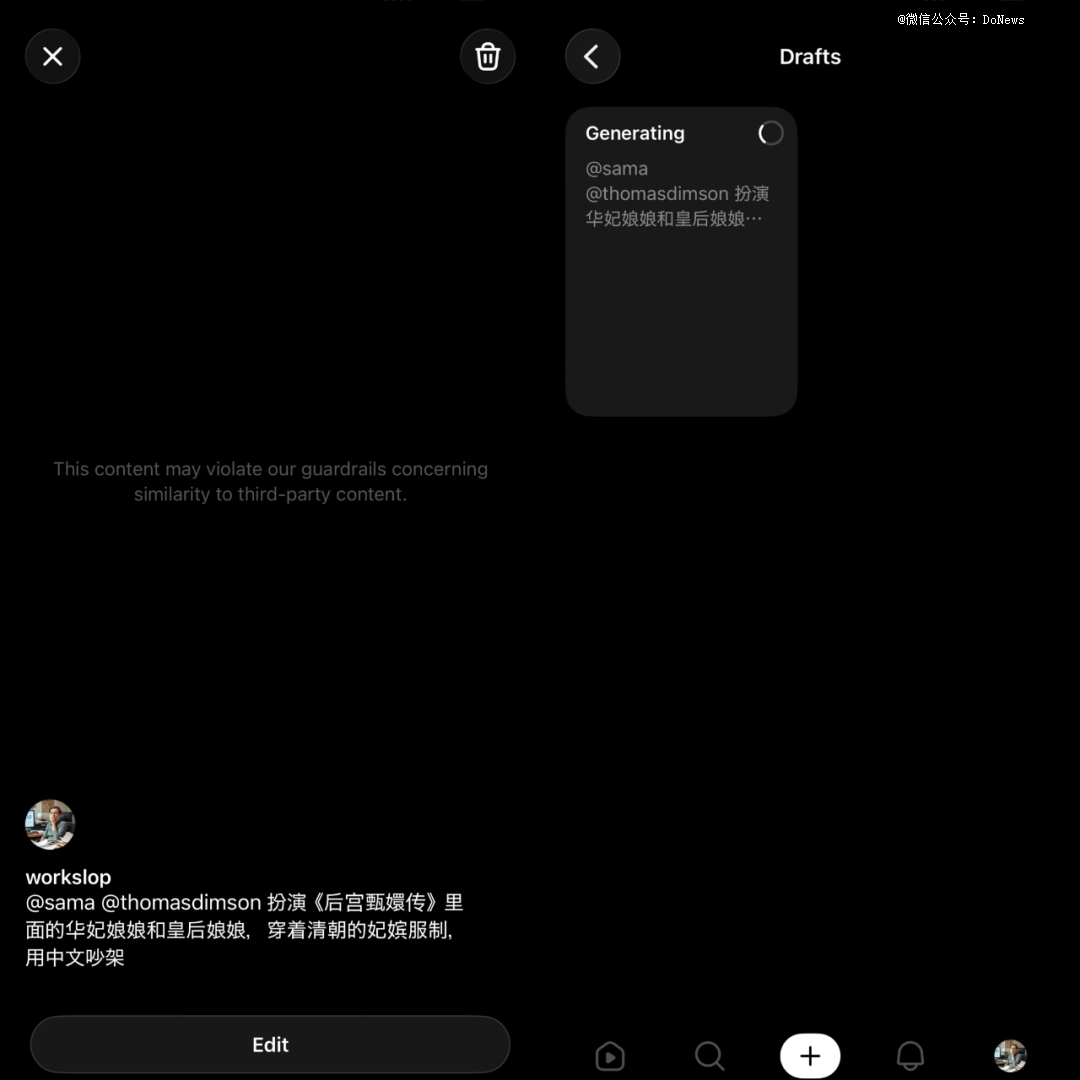
Task: Open the notifications bell
Action: click(910, 1056)
